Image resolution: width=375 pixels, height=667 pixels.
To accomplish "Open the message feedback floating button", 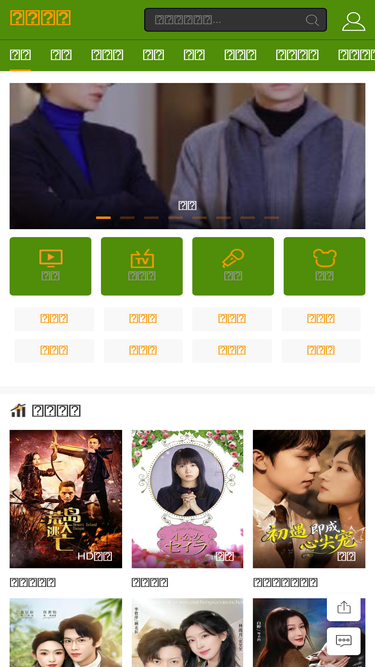I will (344, 641).
